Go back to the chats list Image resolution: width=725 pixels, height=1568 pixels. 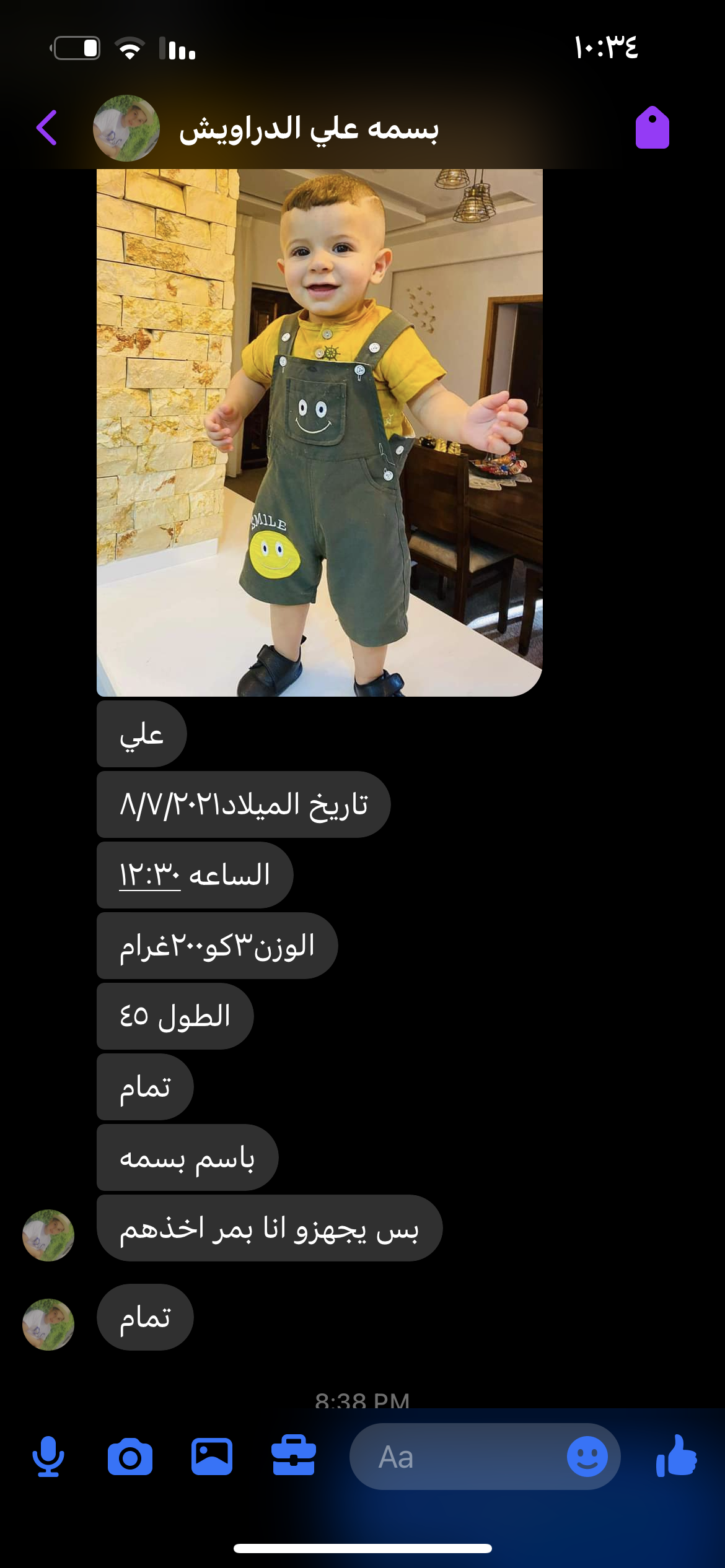(47, 128)
